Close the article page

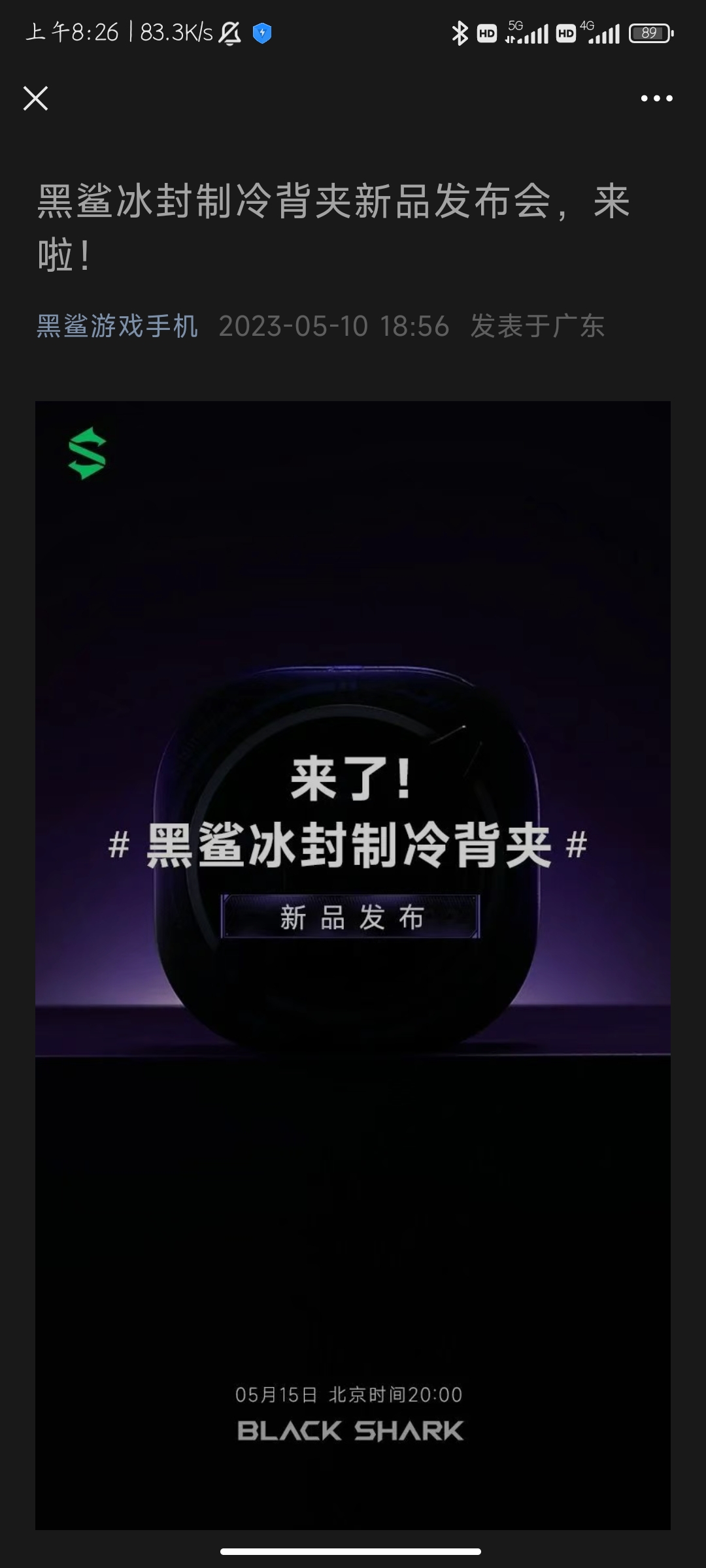(x=35, y=99)
